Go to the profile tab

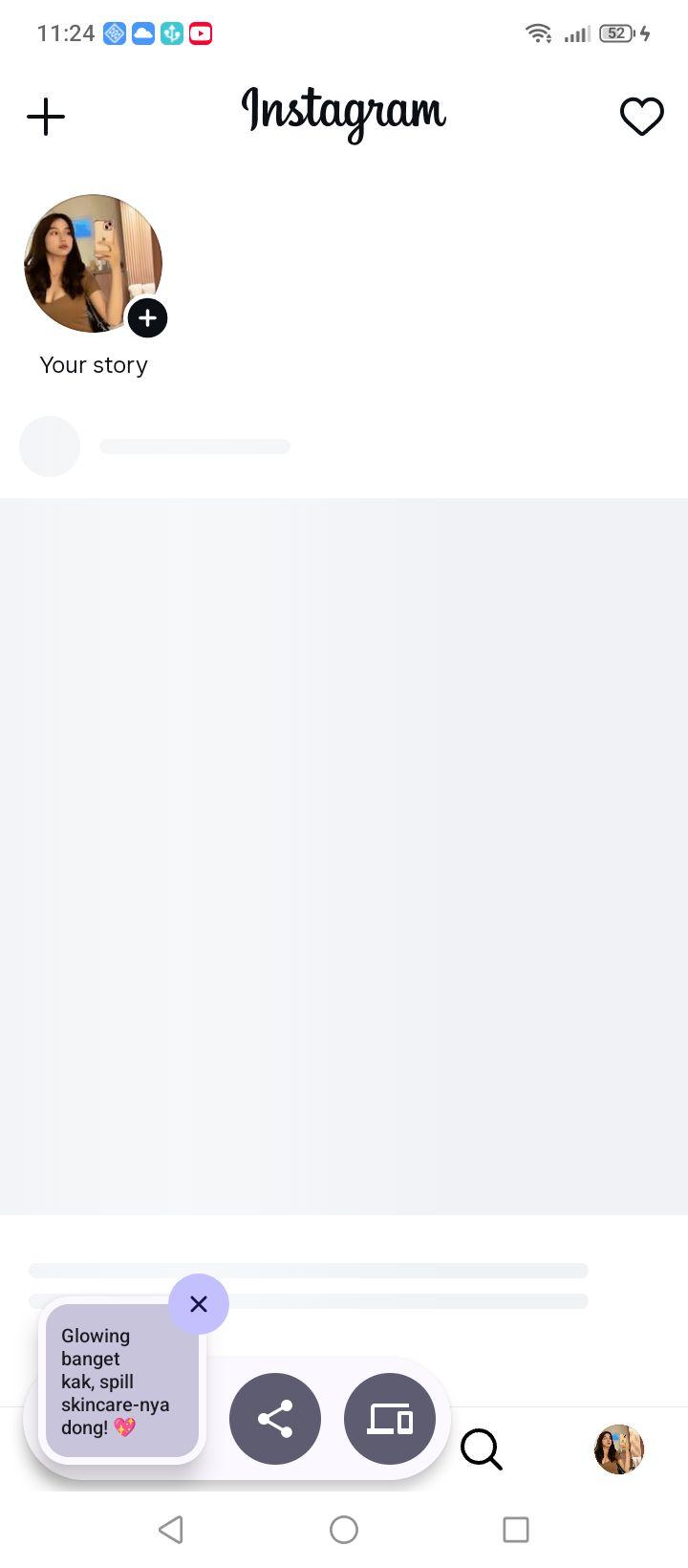coord(619,1448)
